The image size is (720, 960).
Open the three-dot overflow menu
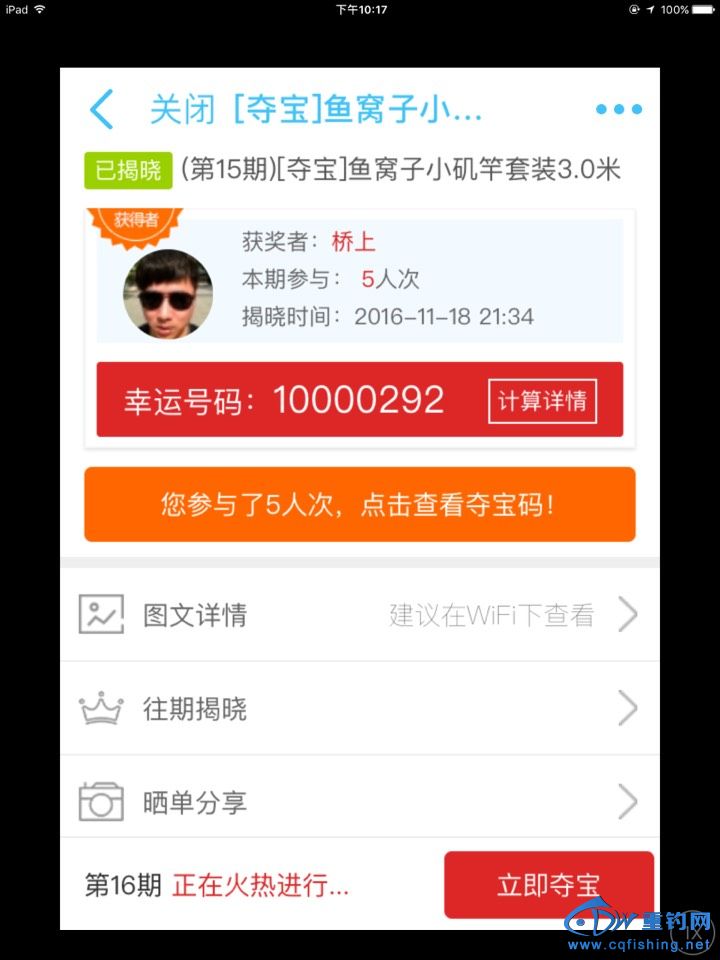618,109
